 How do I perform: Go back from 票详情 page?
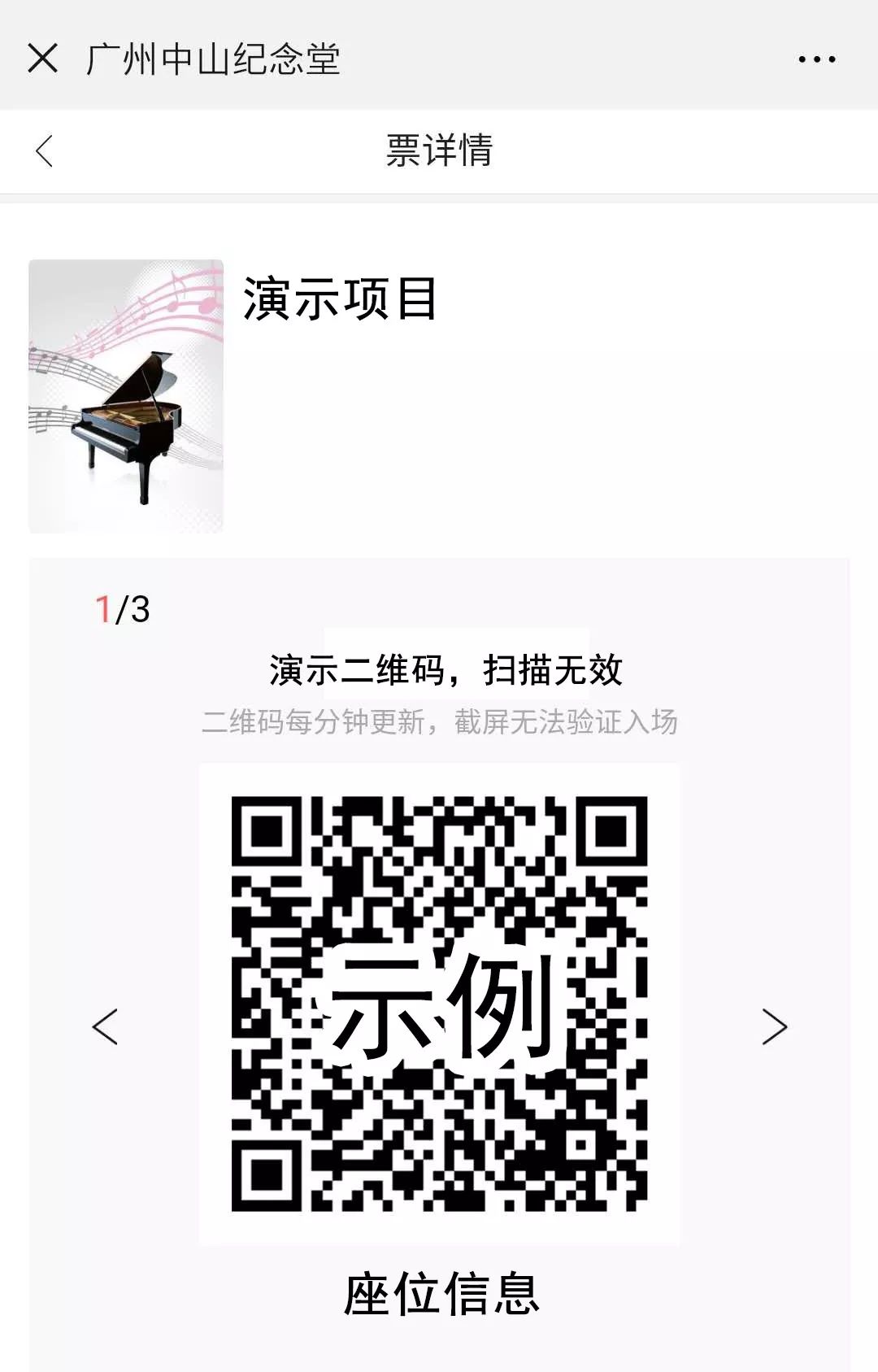[45, 151]
